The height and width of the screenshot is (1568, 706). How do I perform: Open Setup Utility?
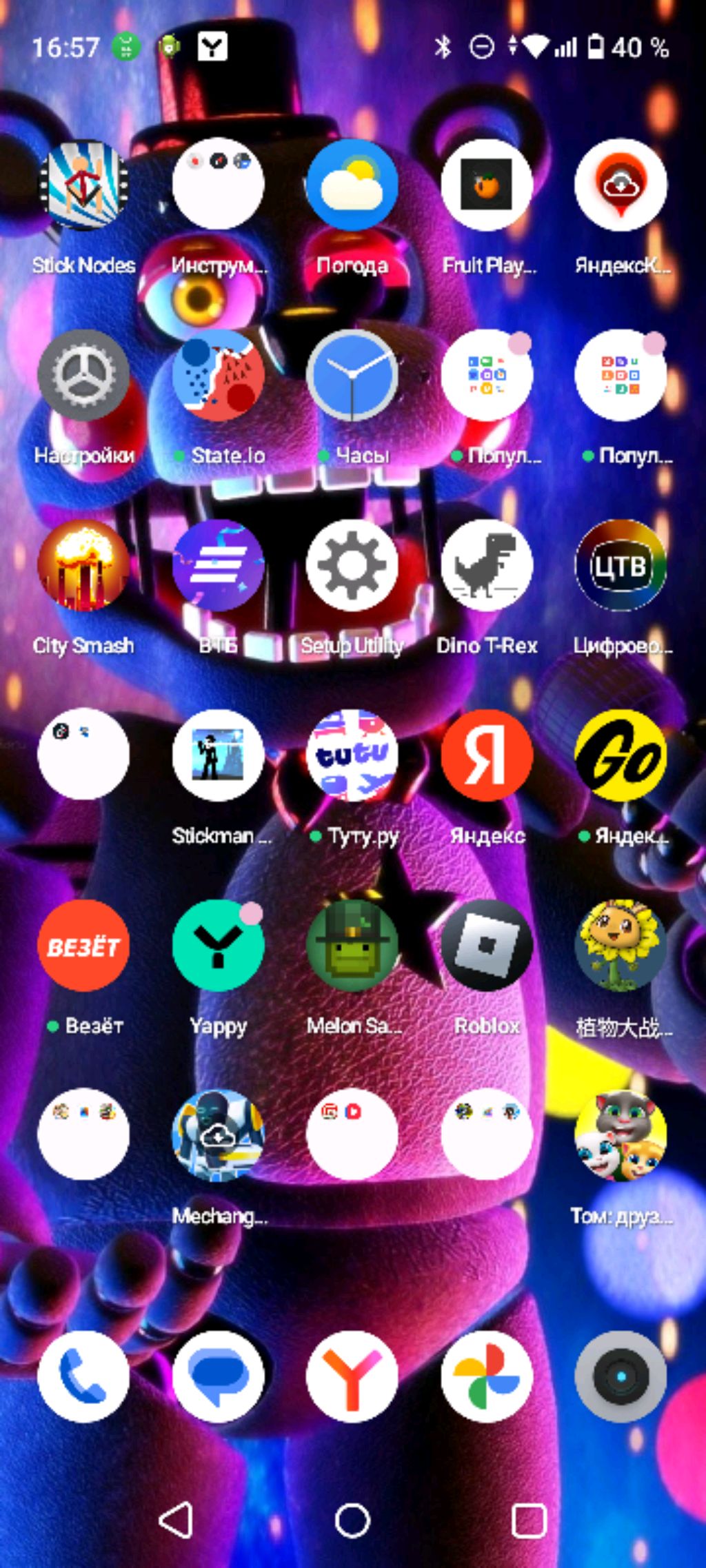point(352,565)
